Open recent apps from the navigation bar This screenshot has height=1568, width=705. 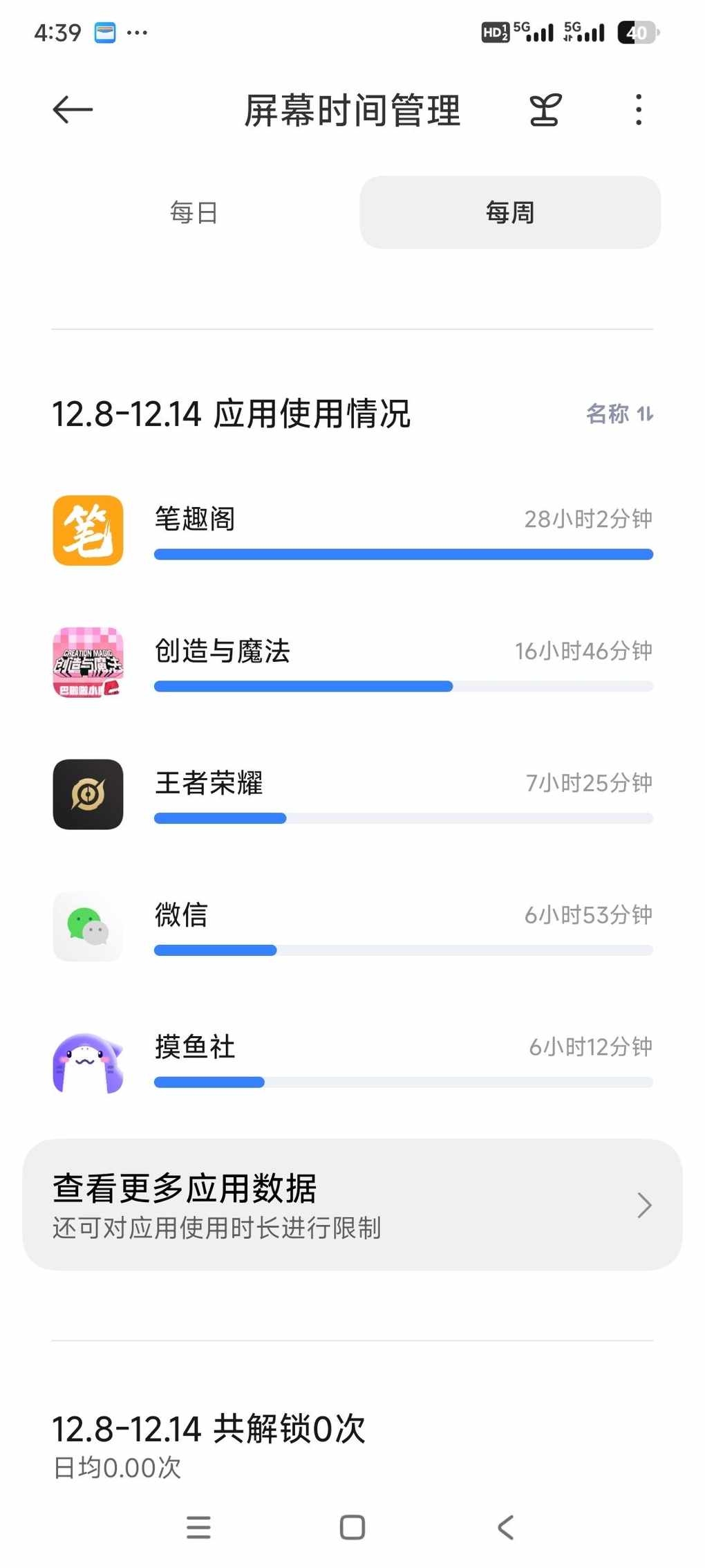[198, 1527]
